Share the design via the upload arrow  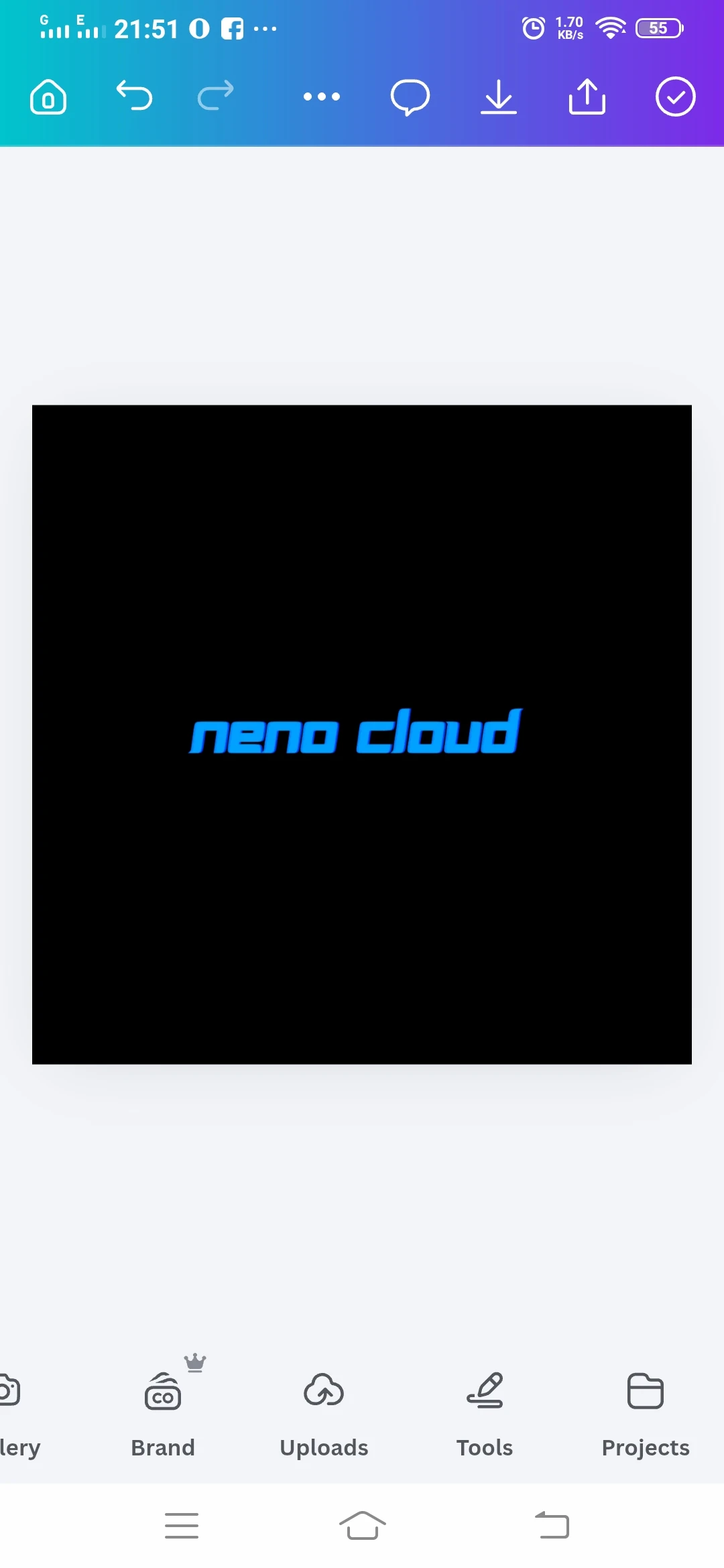(587, 97)
